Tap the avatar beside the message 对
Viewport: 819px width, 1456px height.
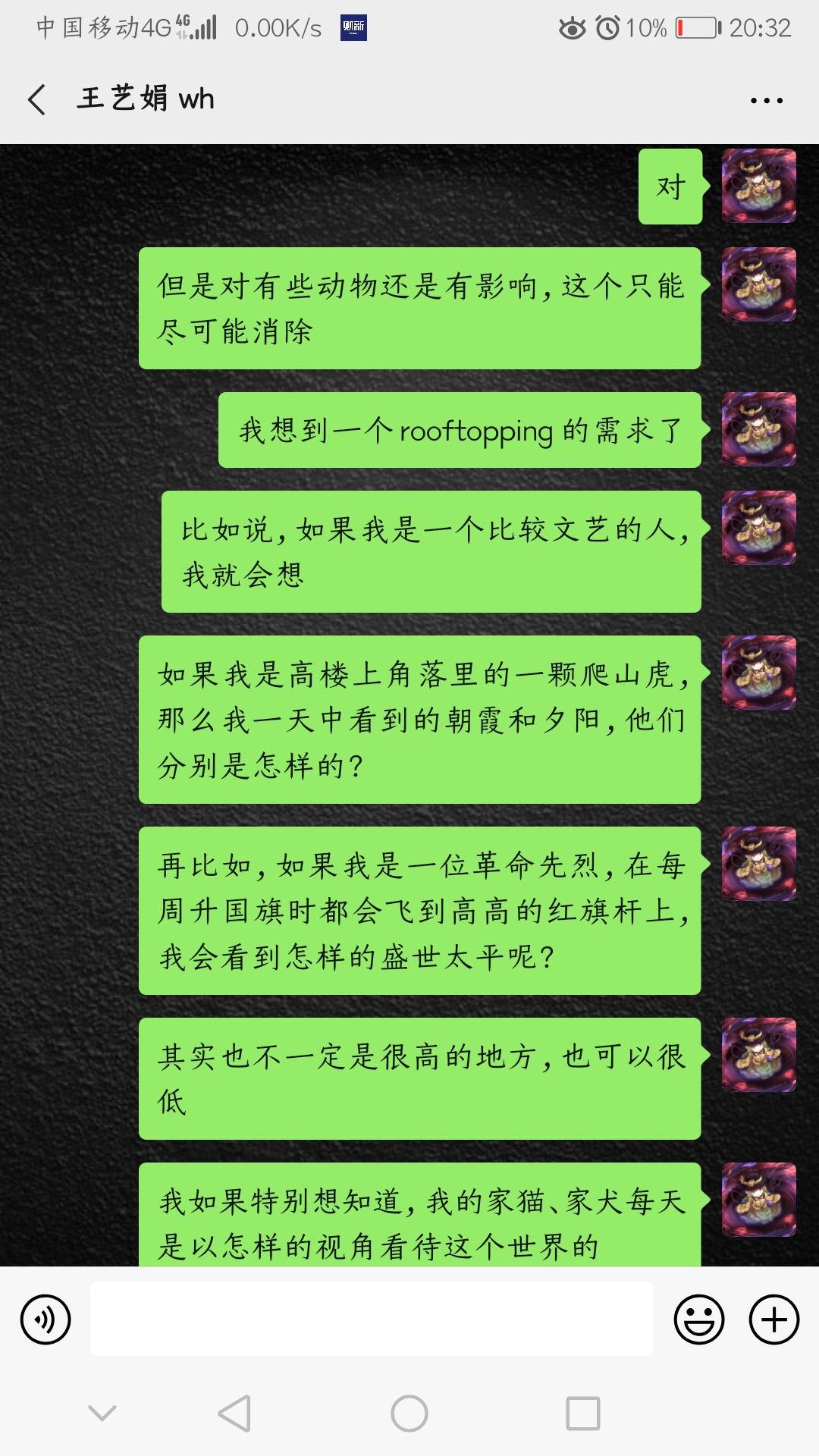758,186
